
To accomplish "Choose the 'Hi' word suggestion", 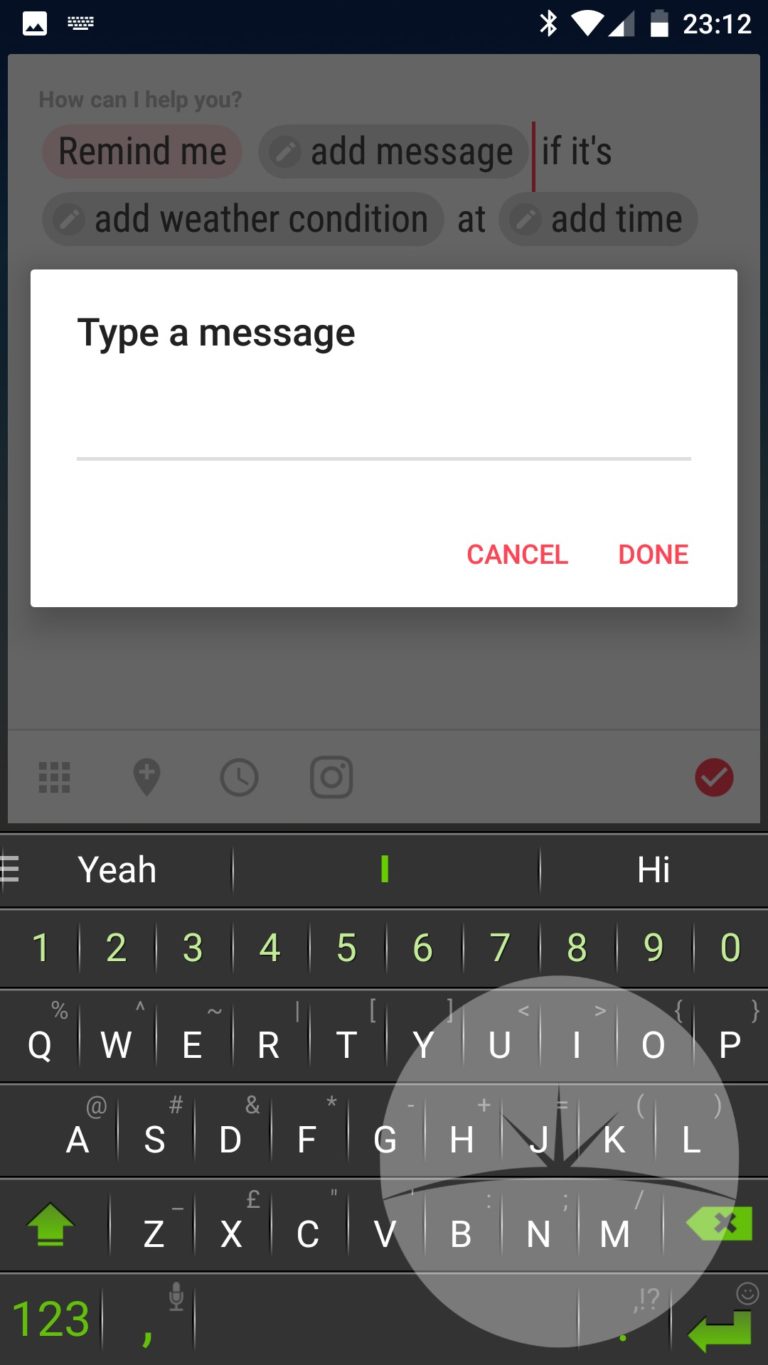I will coord(653,870).
